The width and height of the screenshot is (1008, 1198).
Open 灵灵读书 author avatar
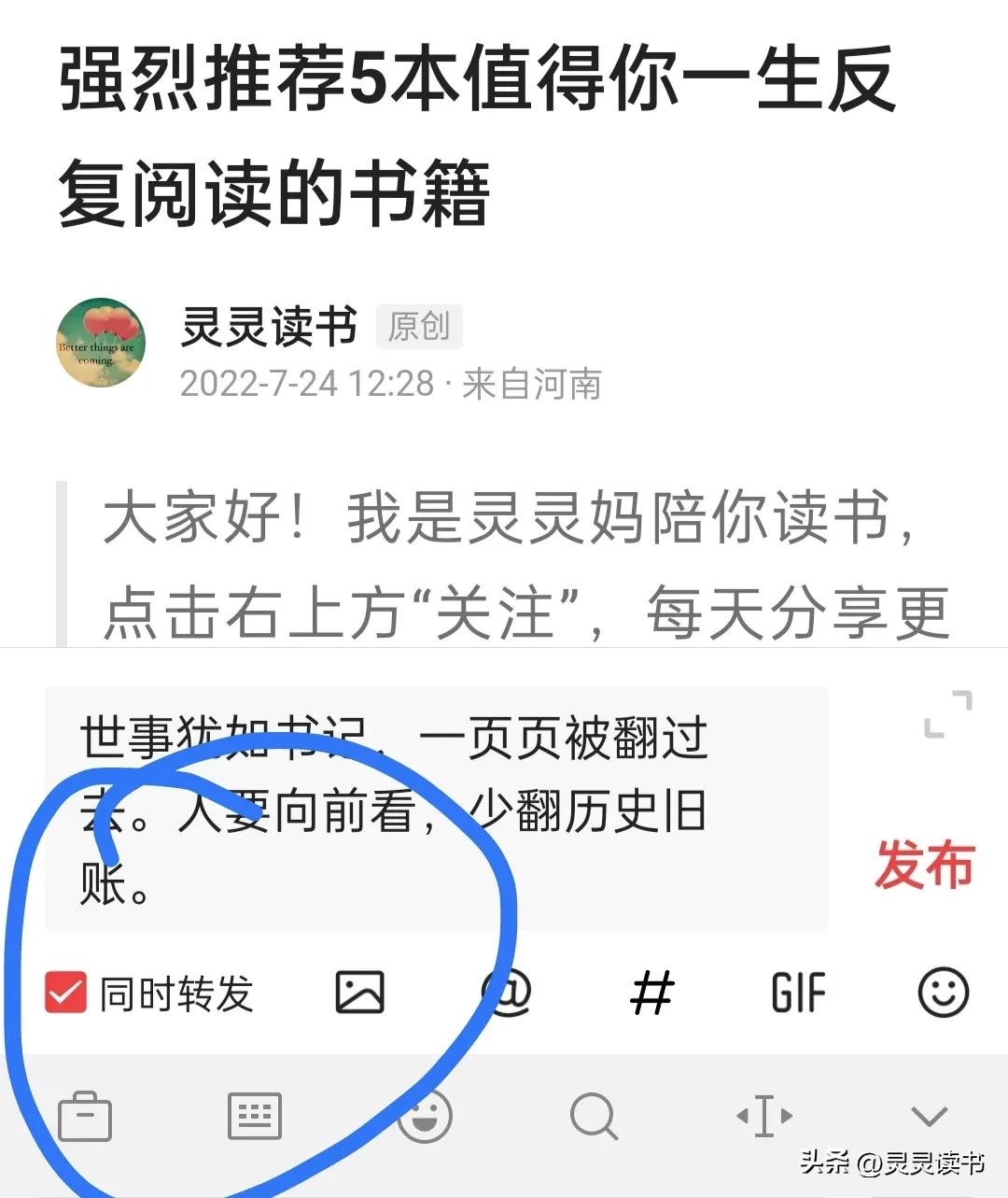(101, 344)
